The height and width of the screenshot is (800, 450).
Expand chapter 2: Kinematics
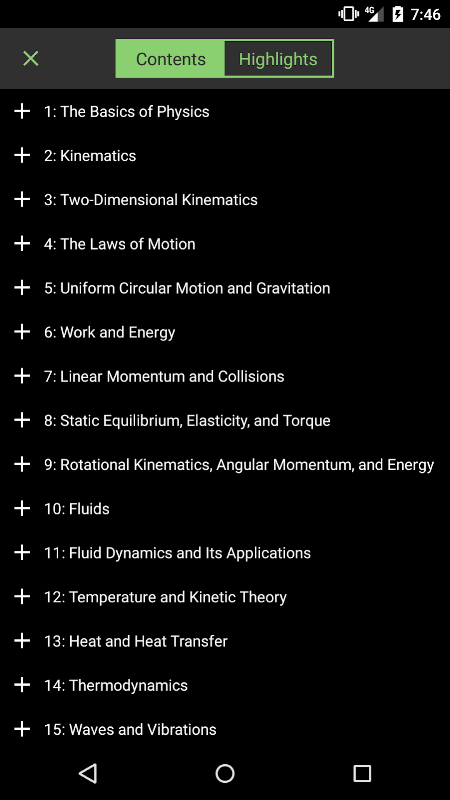(x=22, y=156)
